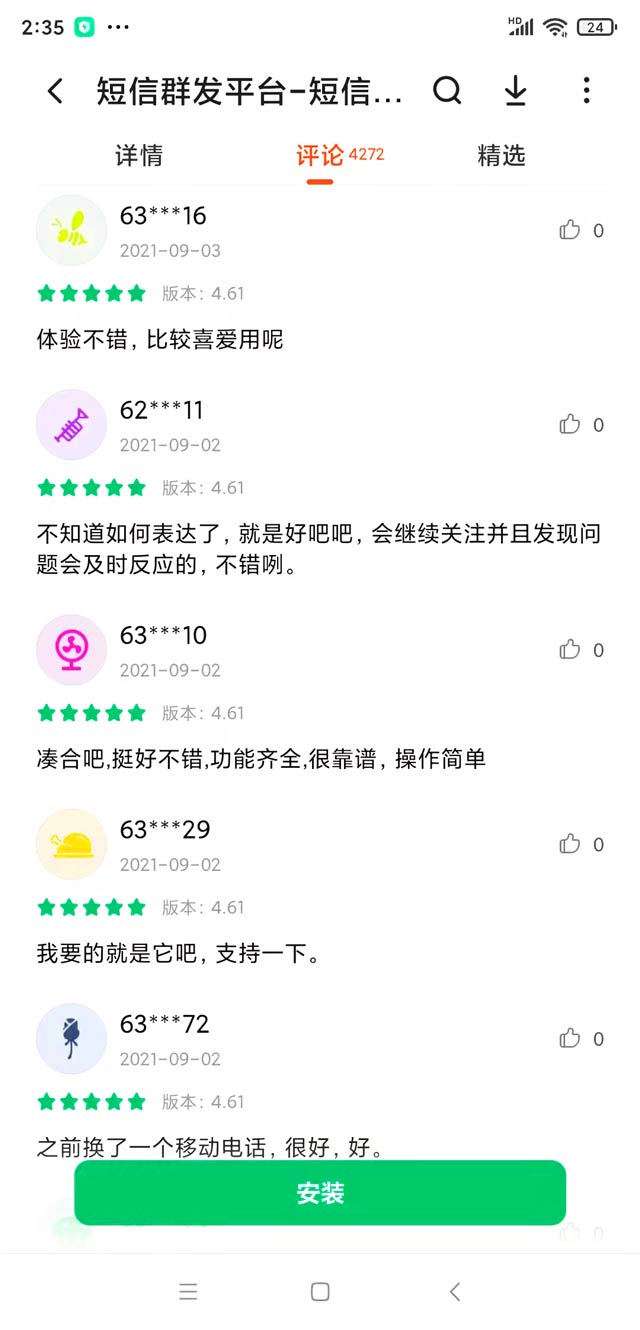This screenshot has height=1330, width=640.
Task: Go back using the top-left arrow
Action: (56, 92)
